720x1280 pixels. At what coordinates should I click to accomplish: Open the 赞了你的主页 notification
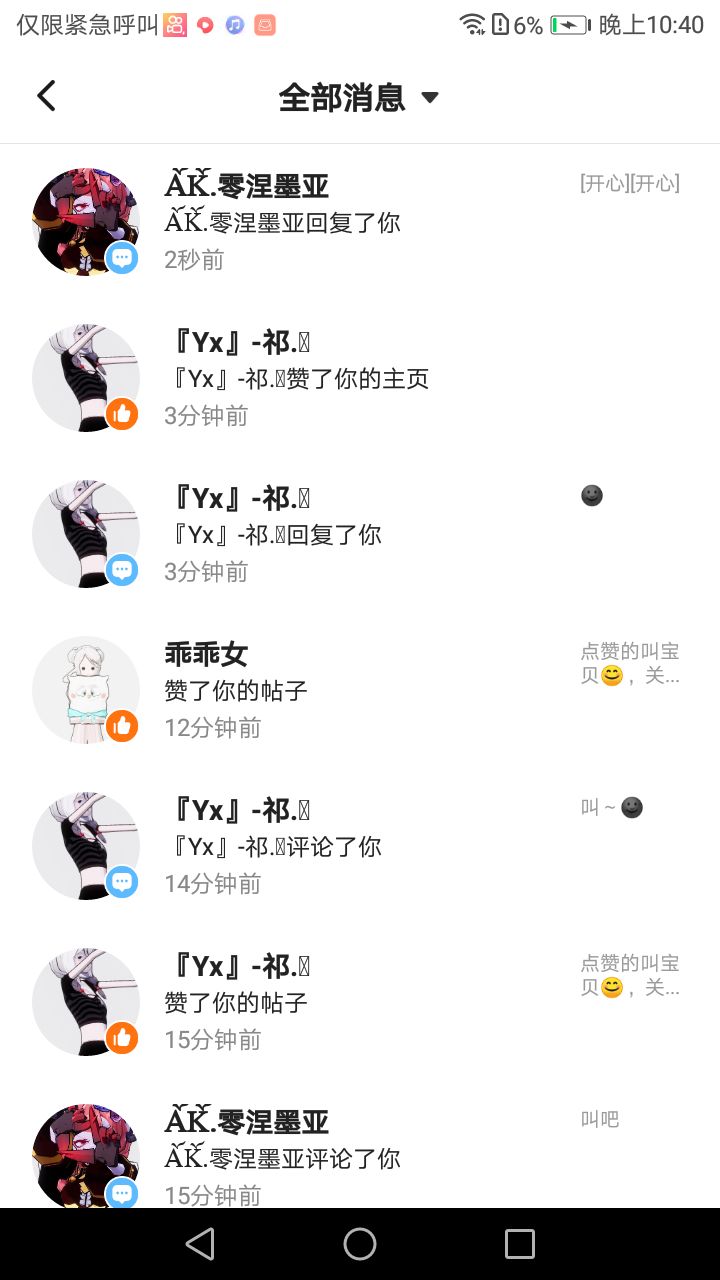point(360,378)
